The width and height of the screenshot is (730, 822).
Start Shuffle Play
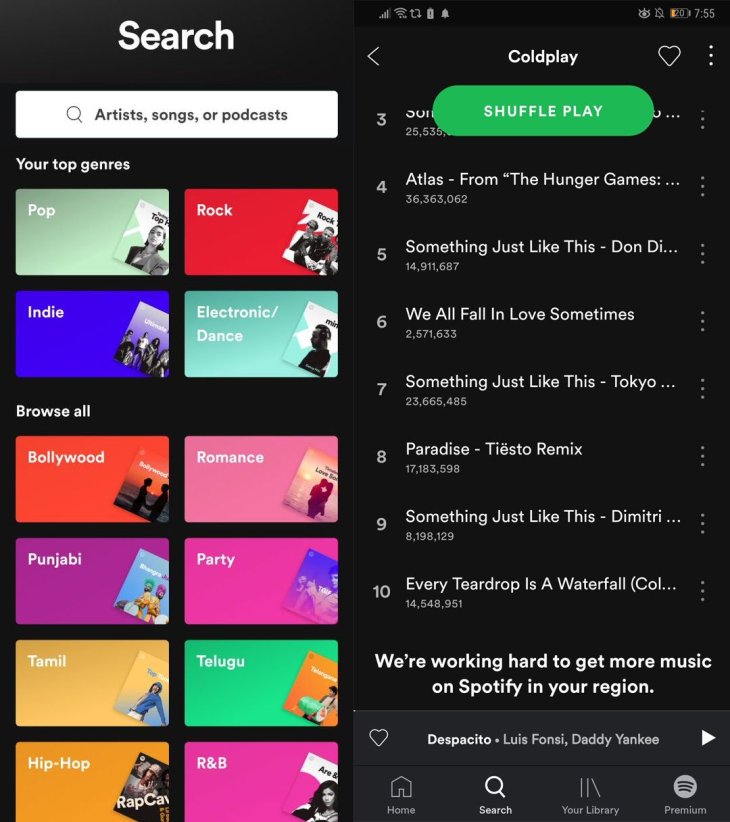pyautogui.click(x=543, y=111)
